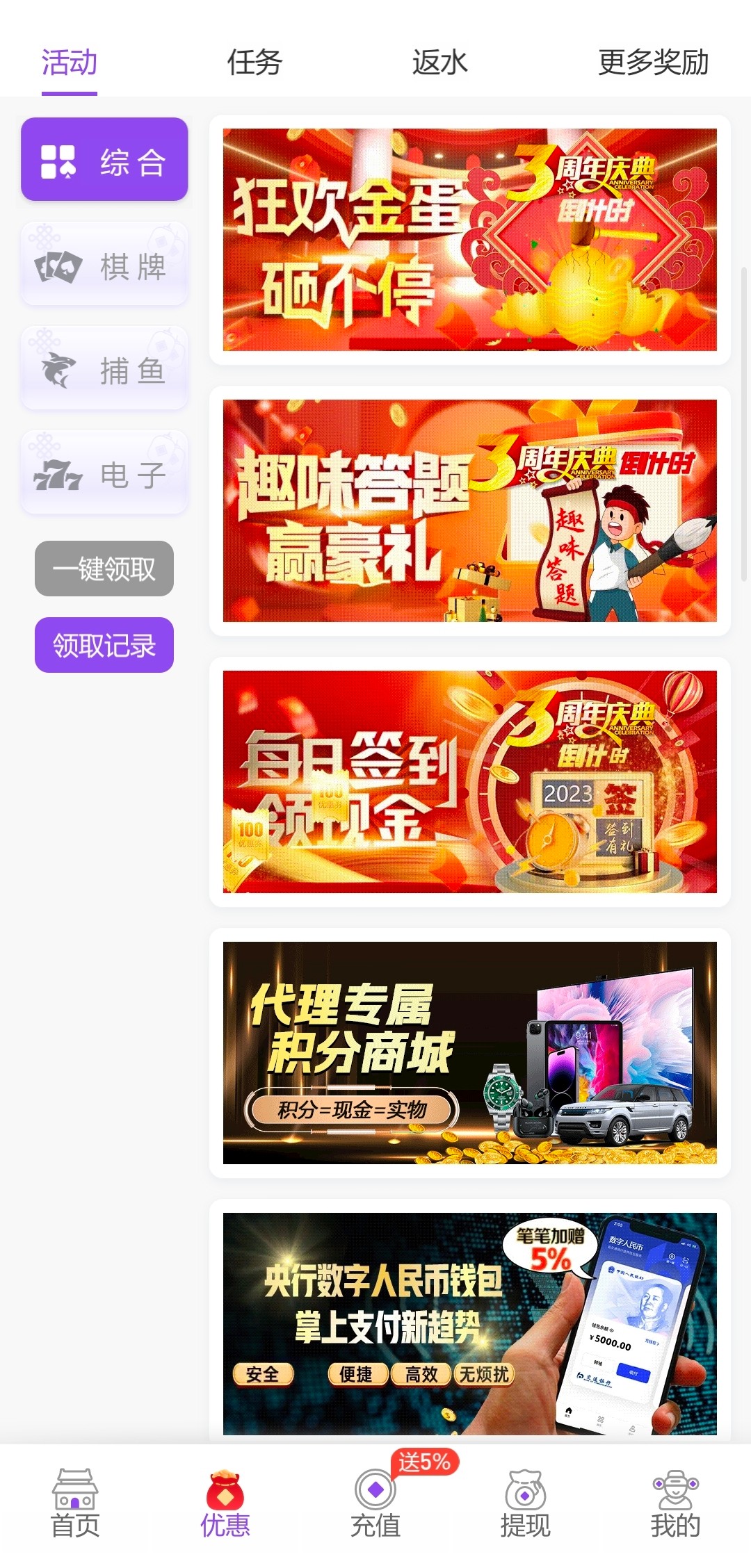Select the 综合 category

(104, 160)
